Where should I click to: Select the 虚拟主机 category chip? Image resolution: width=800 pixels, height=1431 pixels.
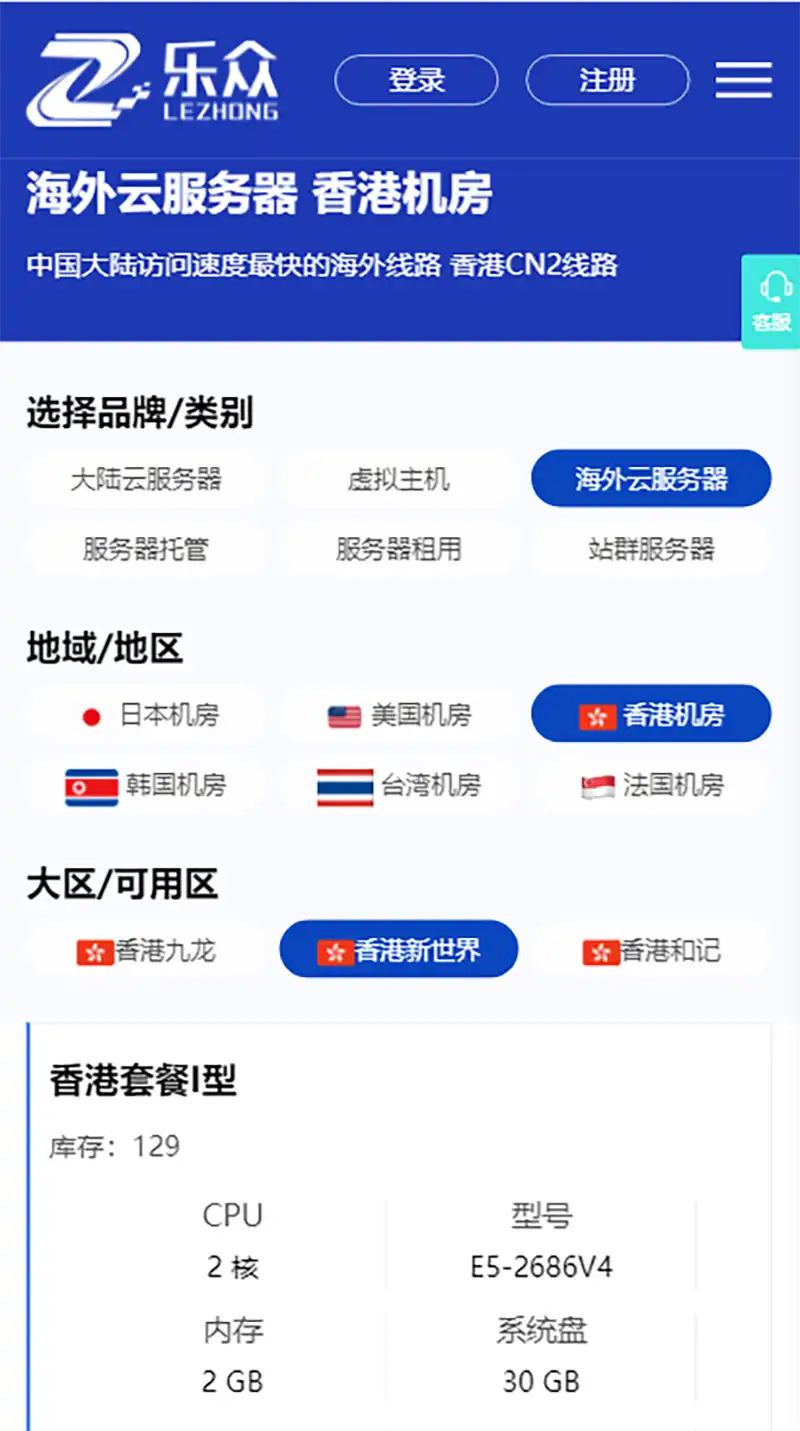click(x=398, y=479)
